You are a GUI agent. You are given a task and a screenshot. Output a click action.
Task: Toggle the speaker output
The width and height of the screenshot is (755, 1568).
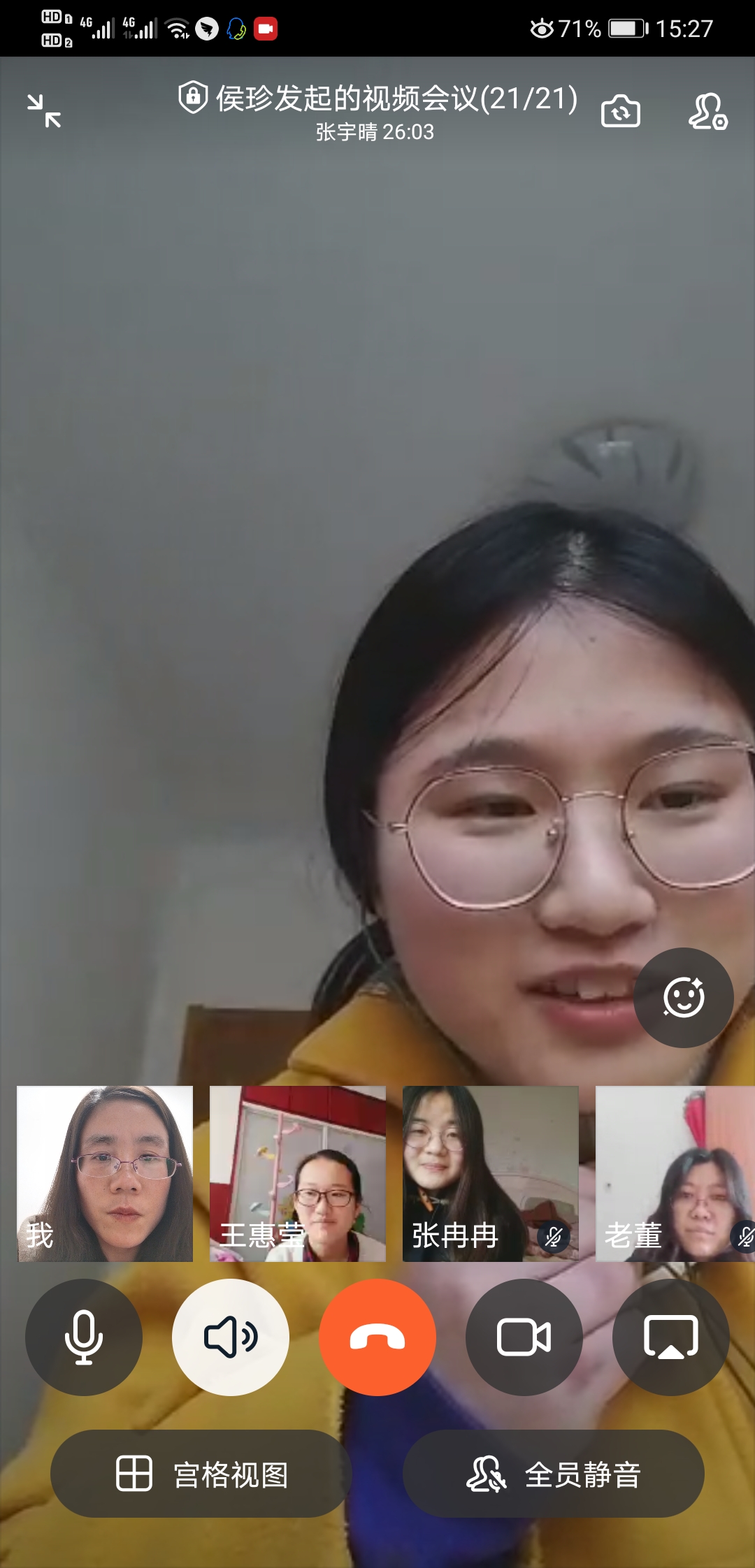pyautogui.click(x=231, y=1337)
